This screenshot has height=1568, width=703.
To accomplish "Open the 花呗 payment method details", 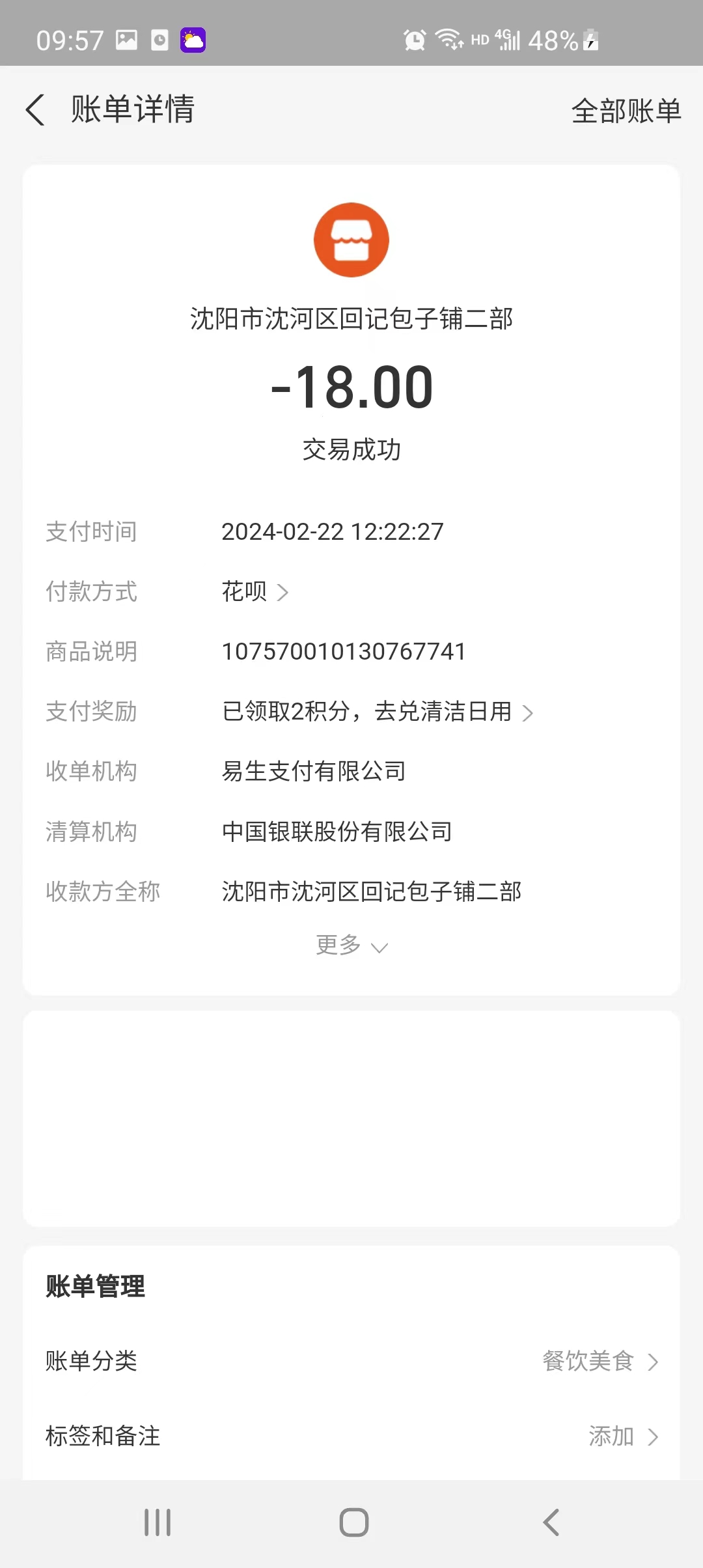I will point(255,592).
